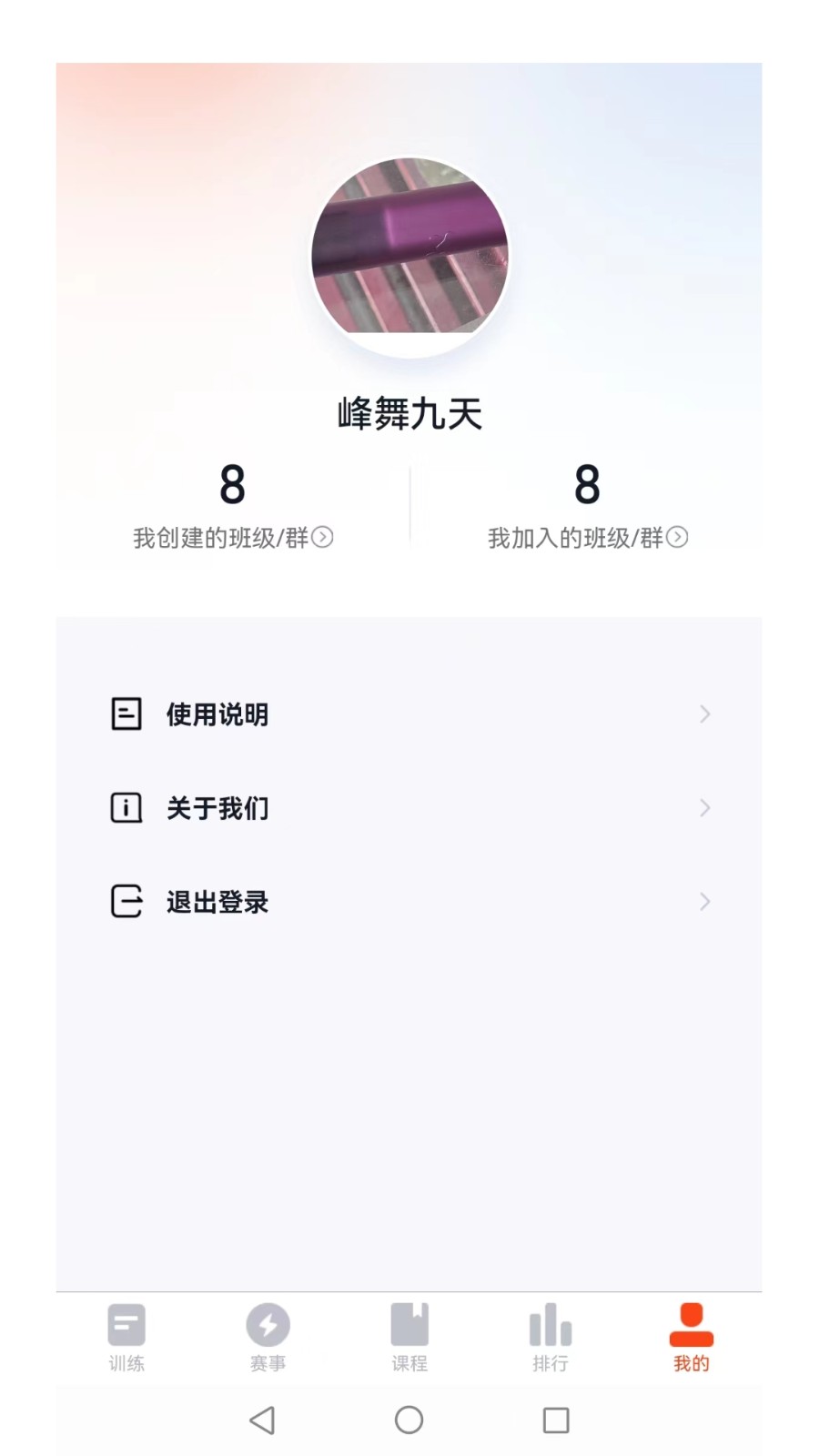This screenshot has height=1456, width=819.
Task: Switch to the 赛事 tab
Action: pos(268,1337)
